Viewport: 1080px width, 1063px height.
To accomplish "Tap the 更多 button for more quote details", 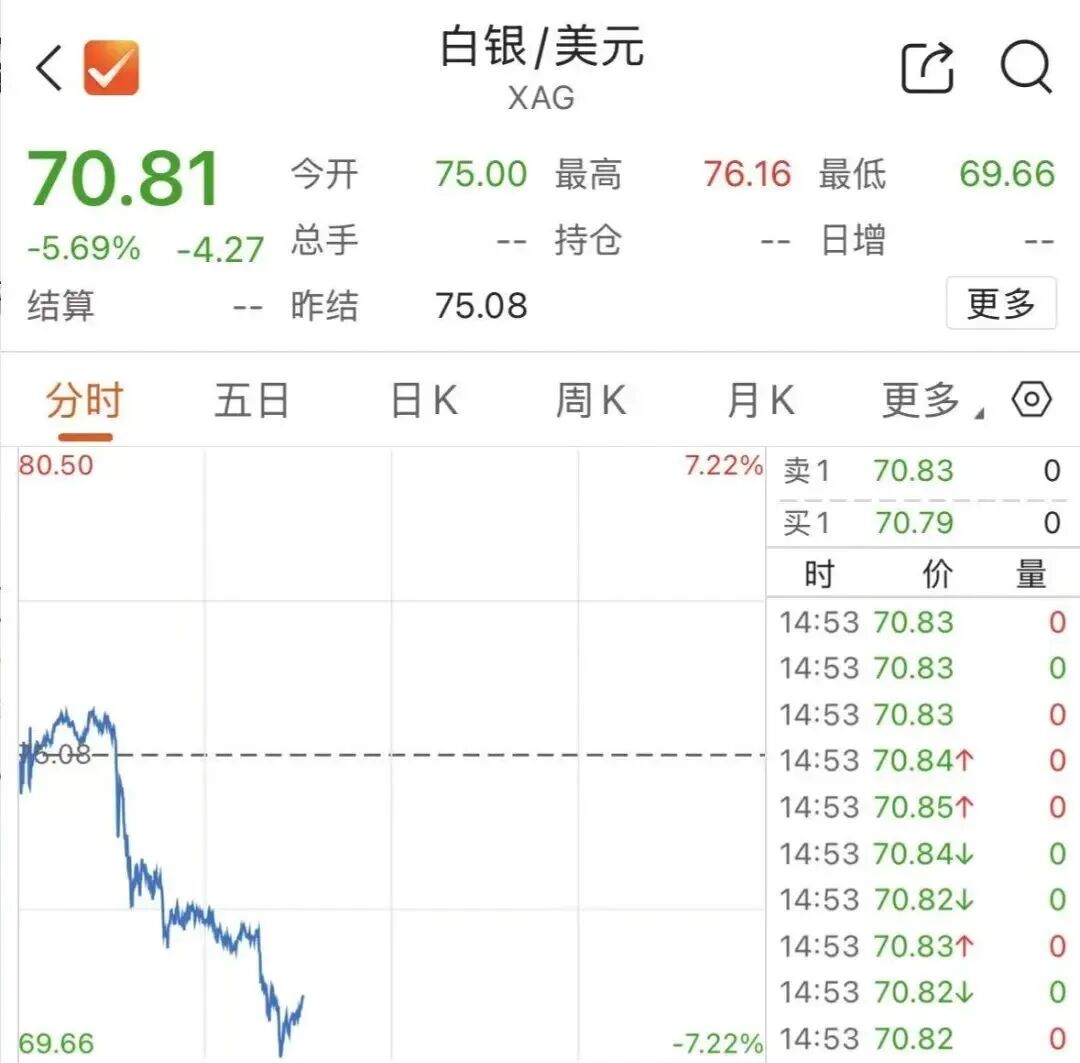I will (x=1000, y=303).
